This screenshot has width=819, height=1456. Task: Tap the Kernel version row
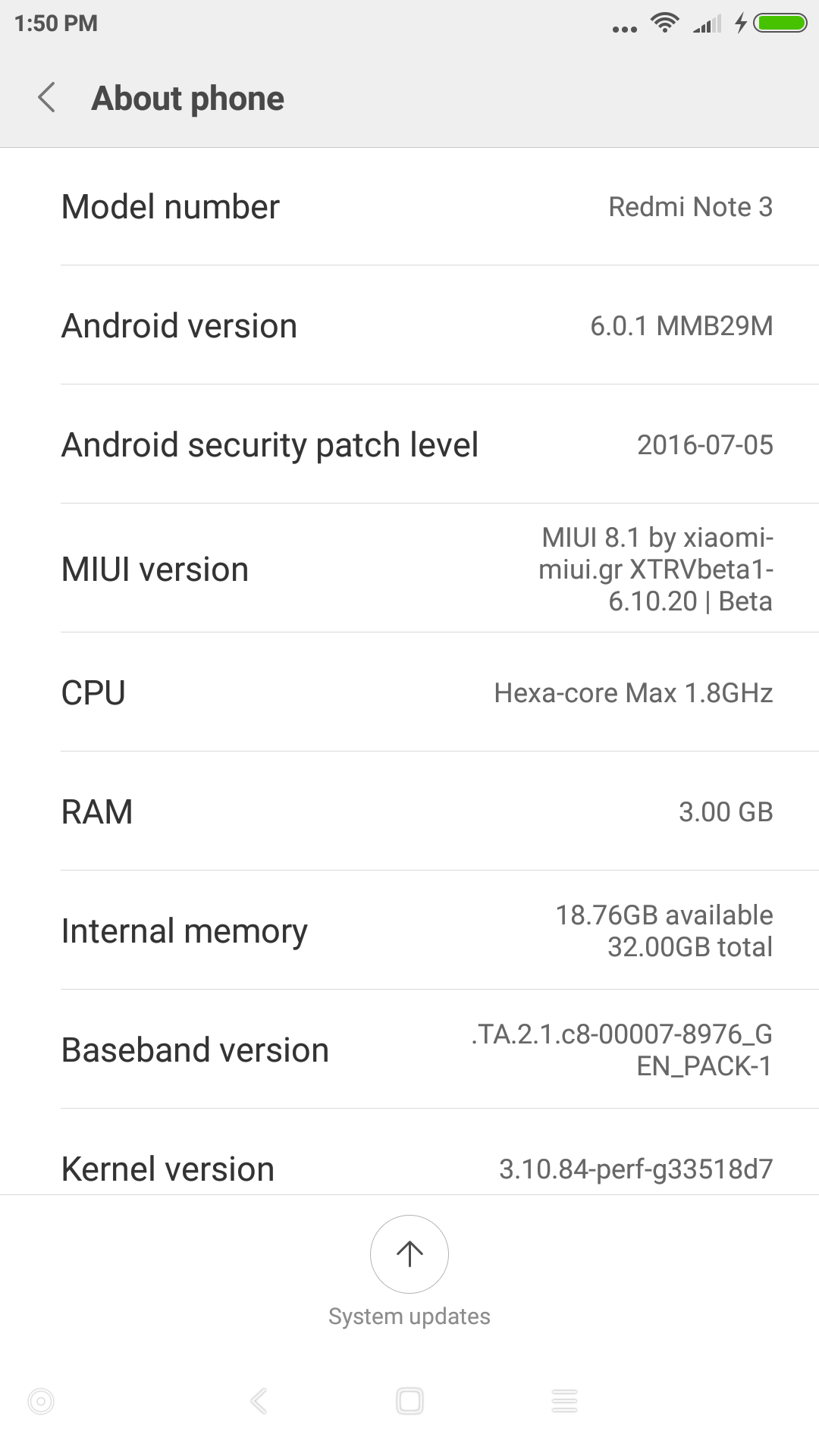tap(409, 1166)
